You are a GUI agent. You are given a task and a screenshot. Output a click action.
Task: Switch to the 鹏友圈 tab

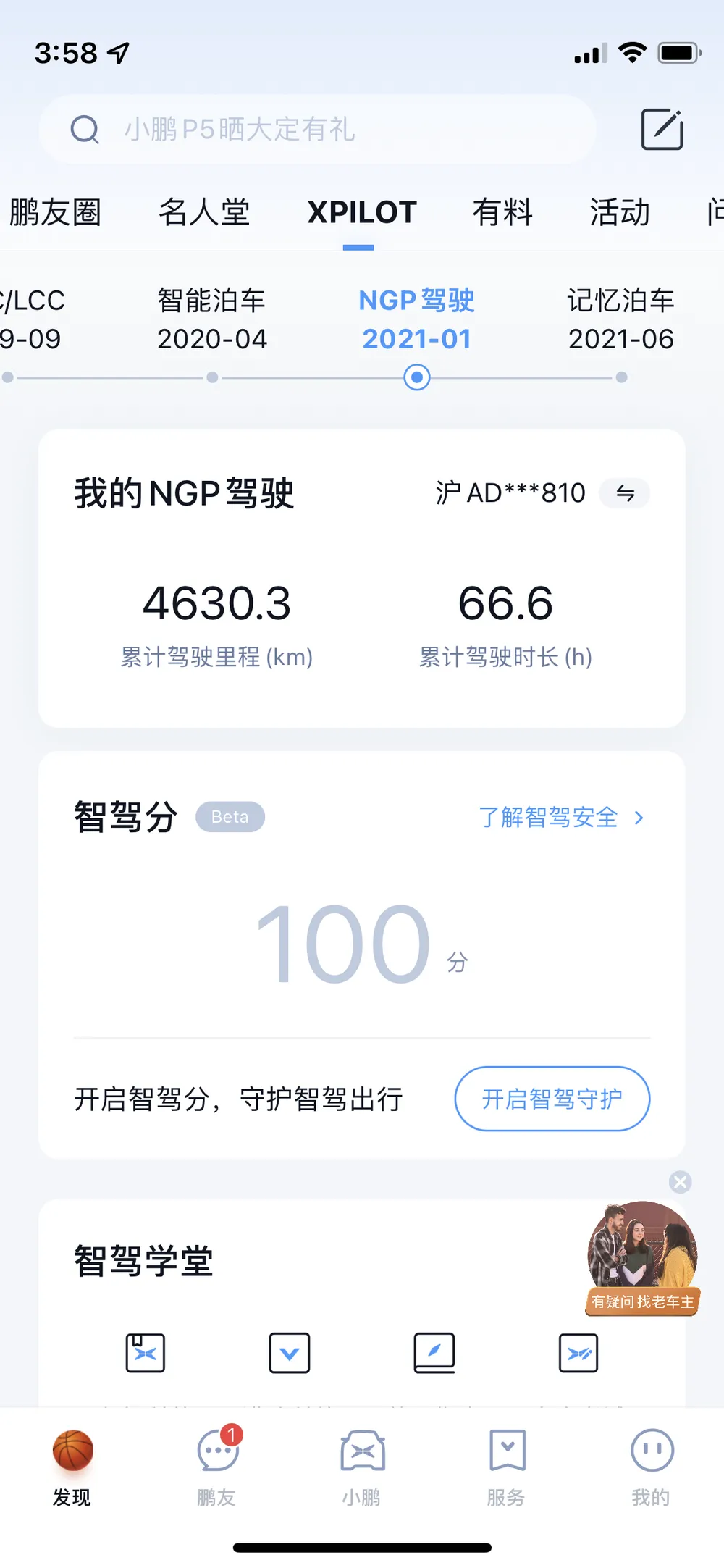[55, 212]
